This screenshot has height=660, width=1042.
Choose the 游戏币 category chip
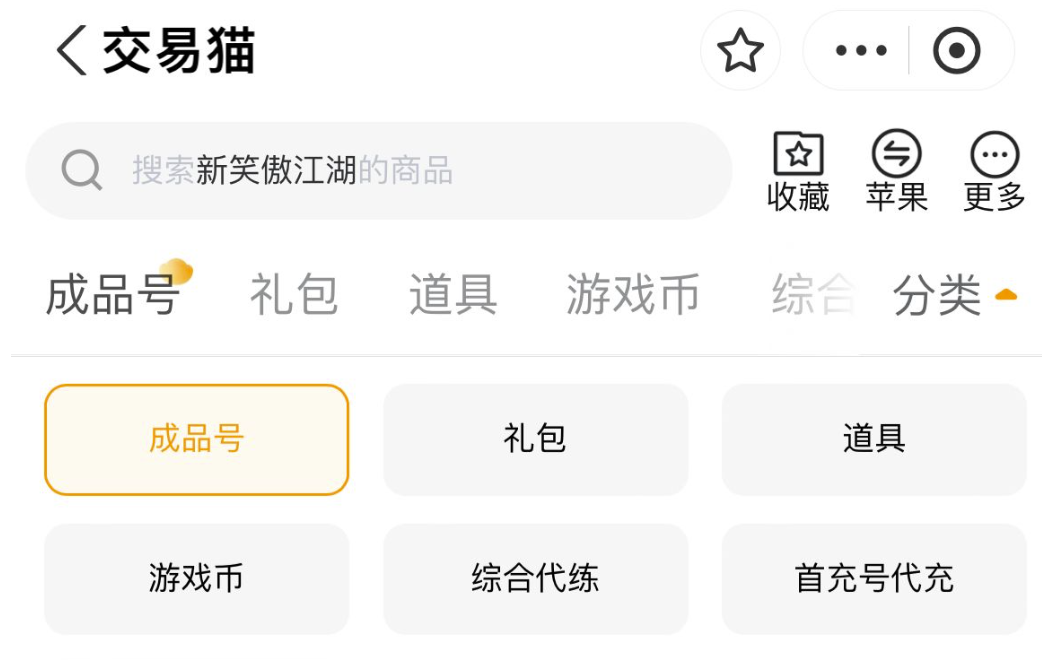click(x=197, y=579)
